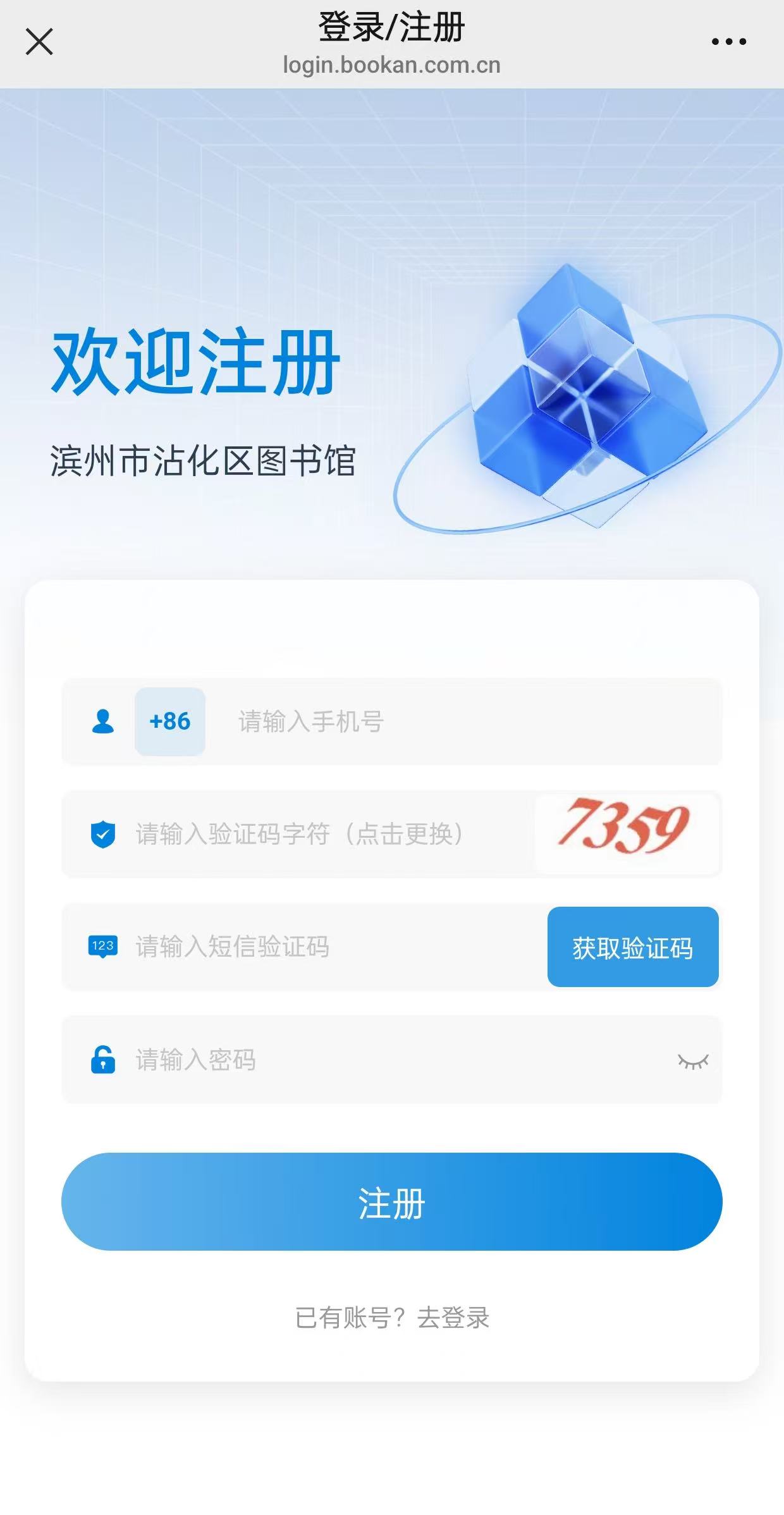Select the +86 country code
This screenshot has height=1515, width=784.
(169, 721)
